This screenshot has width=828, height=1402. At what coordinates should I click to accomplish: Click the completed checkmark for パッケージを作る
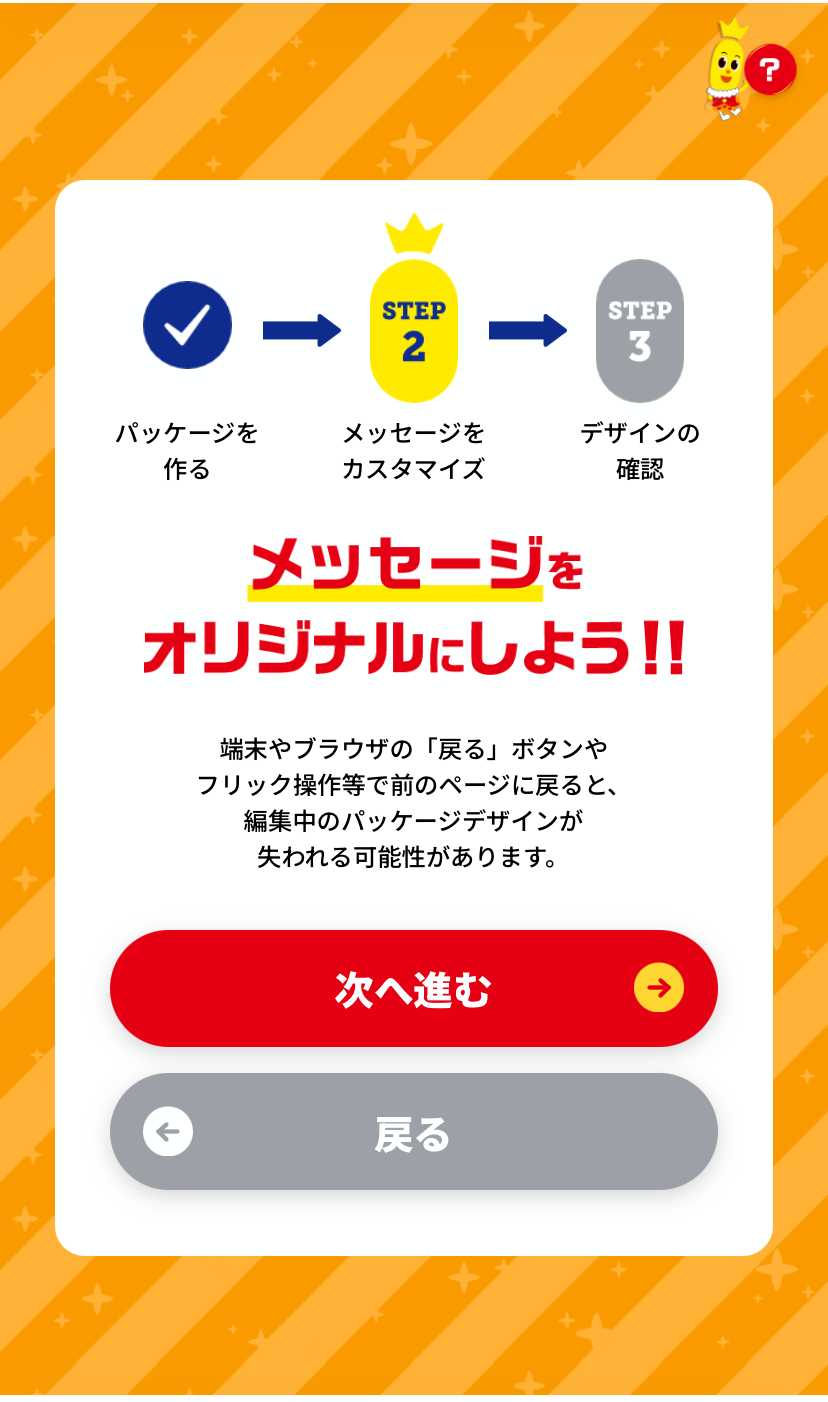186,326
